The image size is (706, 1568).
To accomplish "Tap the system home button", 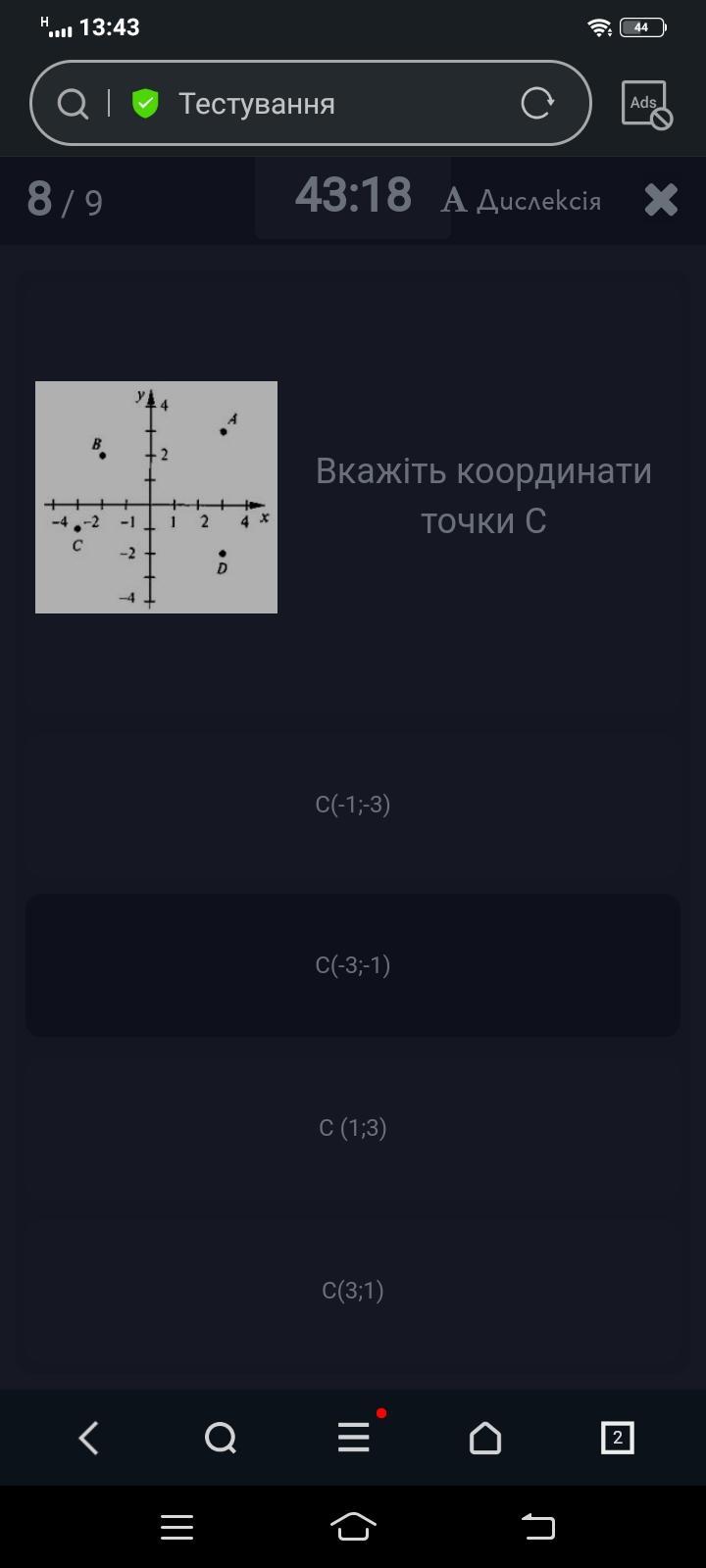I will pos(353,1526).
